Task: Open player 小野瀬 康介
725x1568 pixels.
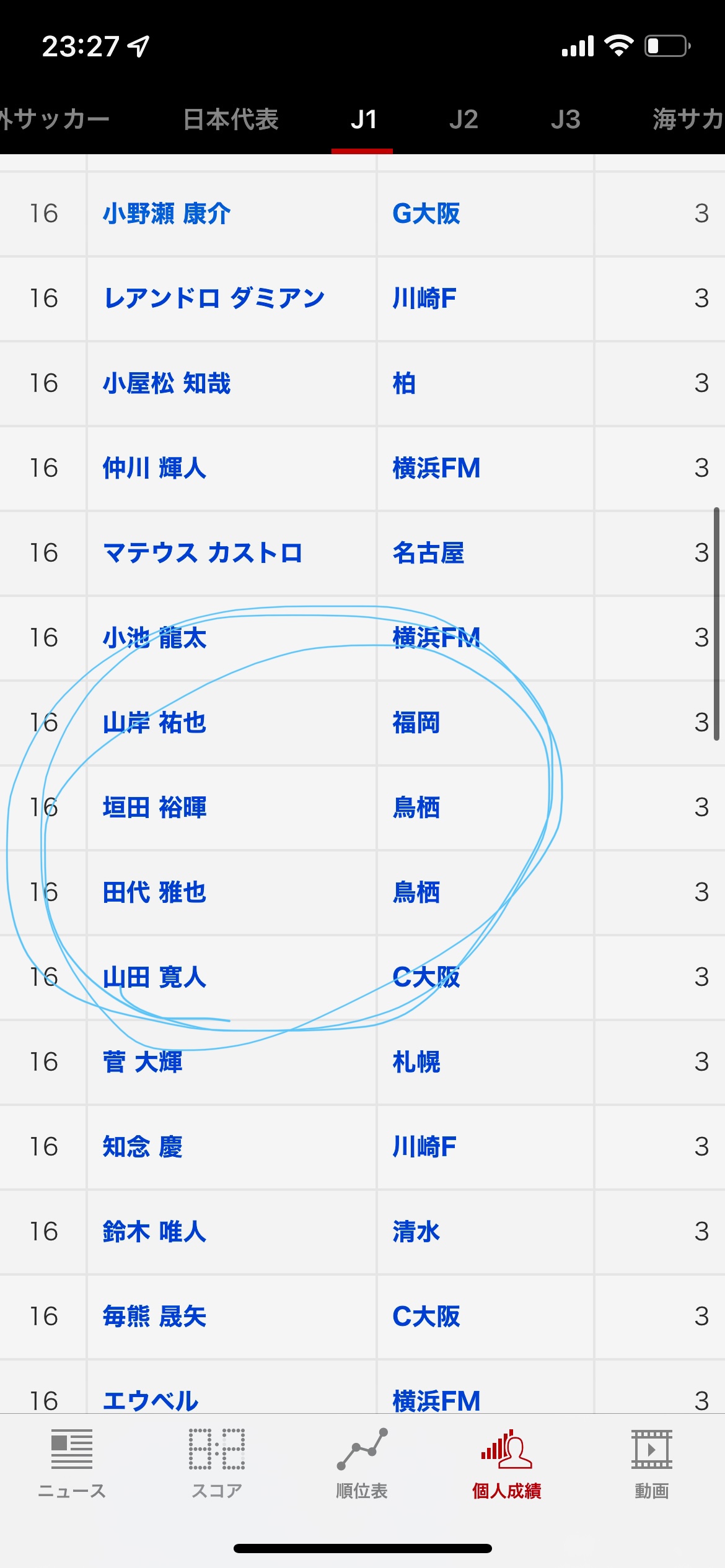Action: click(x=167, y=214)
